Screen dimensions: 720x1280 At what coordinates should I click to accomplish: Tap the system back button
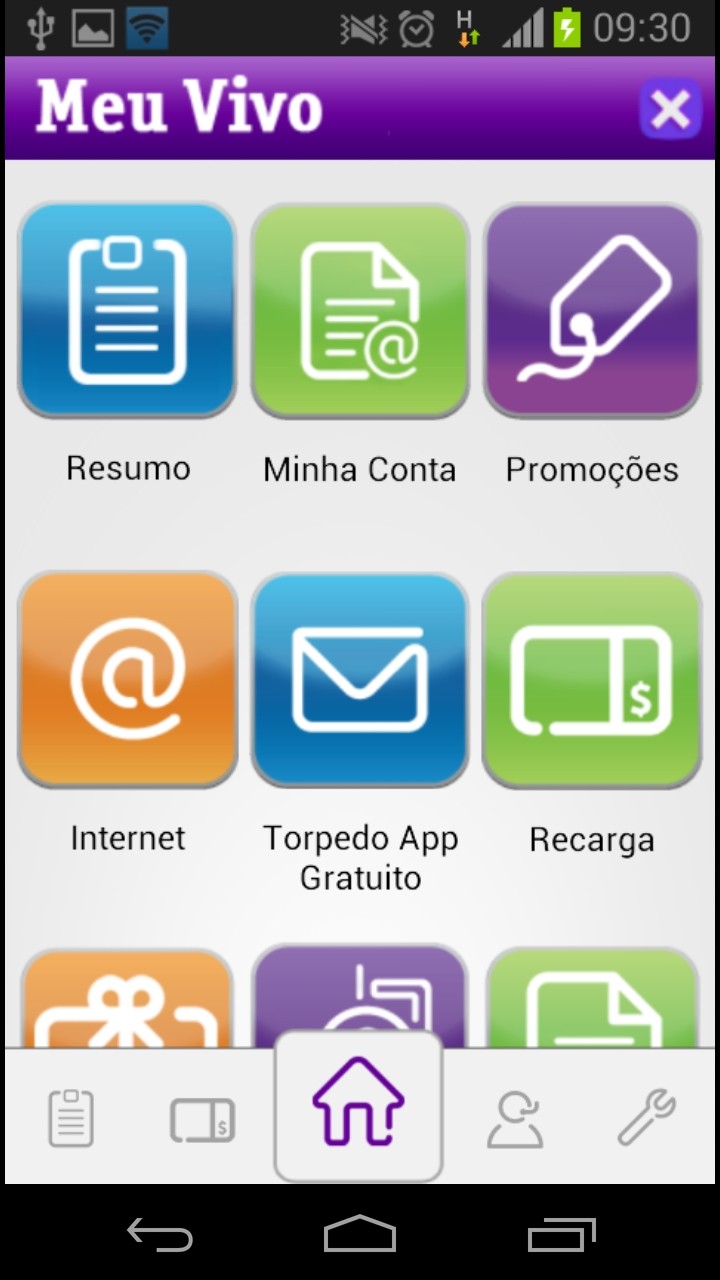[160, 1236]
